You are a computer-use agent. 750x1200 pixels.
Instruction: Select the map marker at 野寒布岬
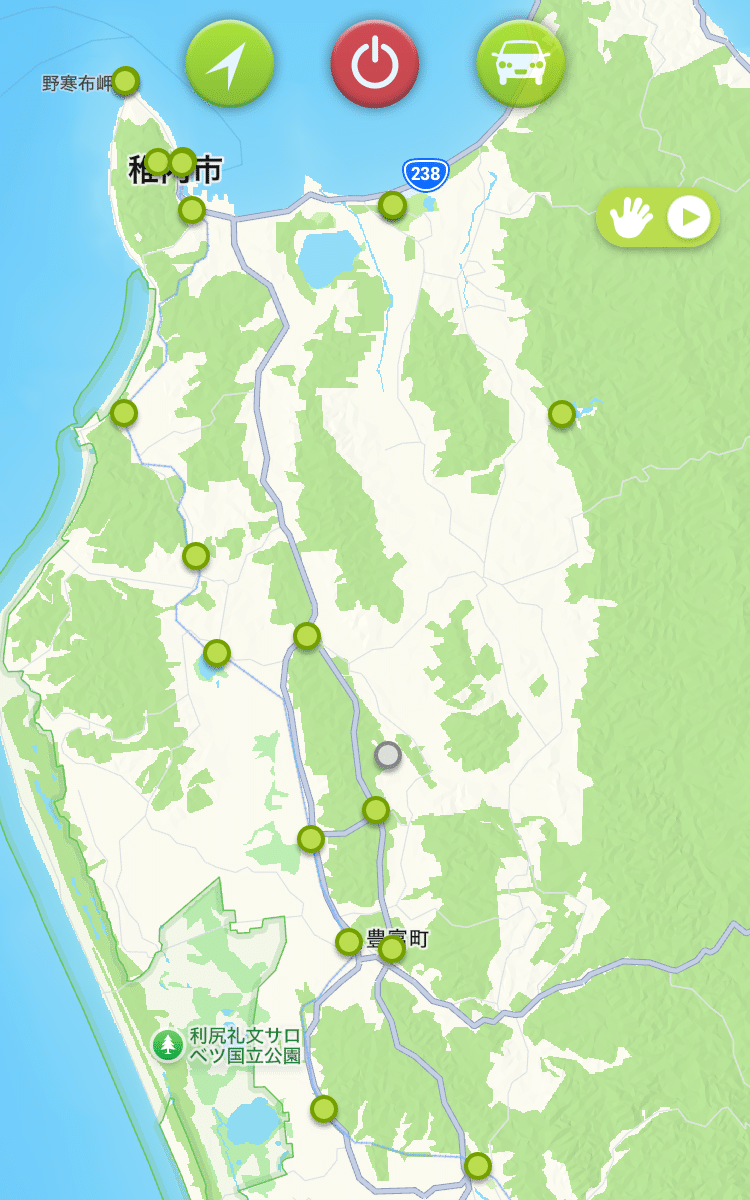pos(125,81)
